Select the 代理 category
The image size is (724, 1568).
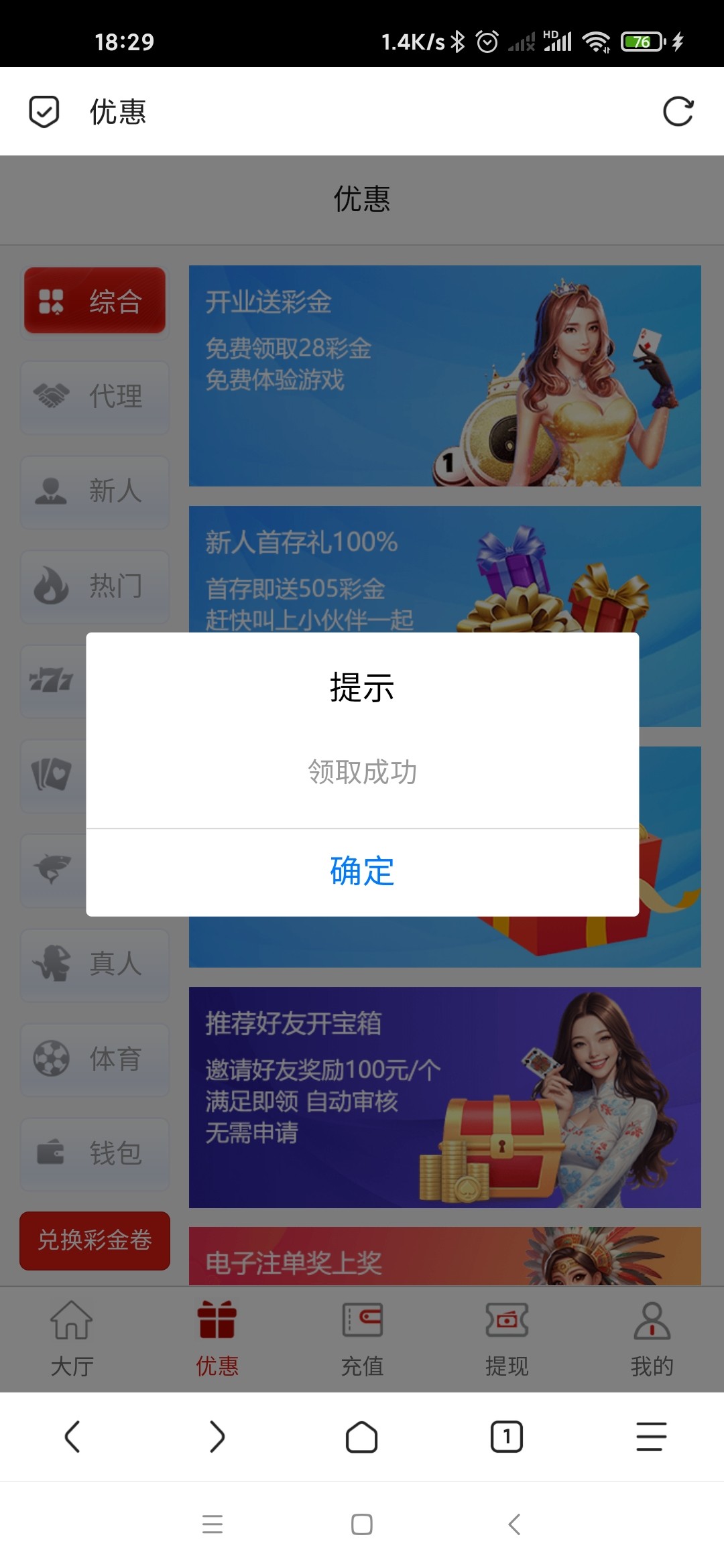tap(95, 396)
